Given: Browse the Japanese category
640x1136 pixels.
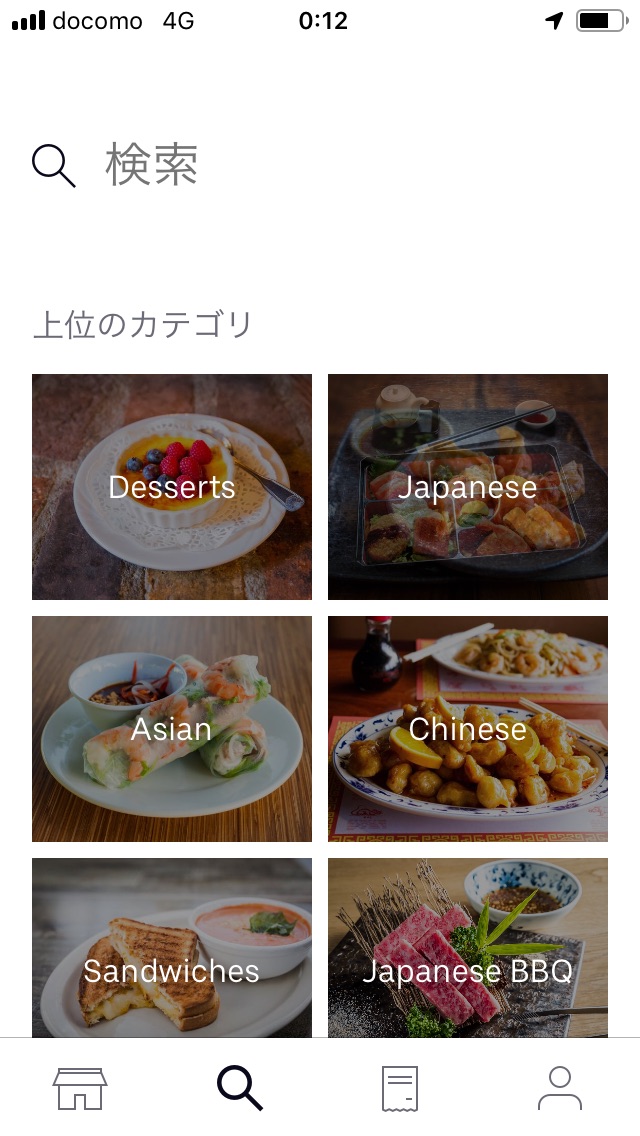Looking at the screenshot, I should pos(468,487).
